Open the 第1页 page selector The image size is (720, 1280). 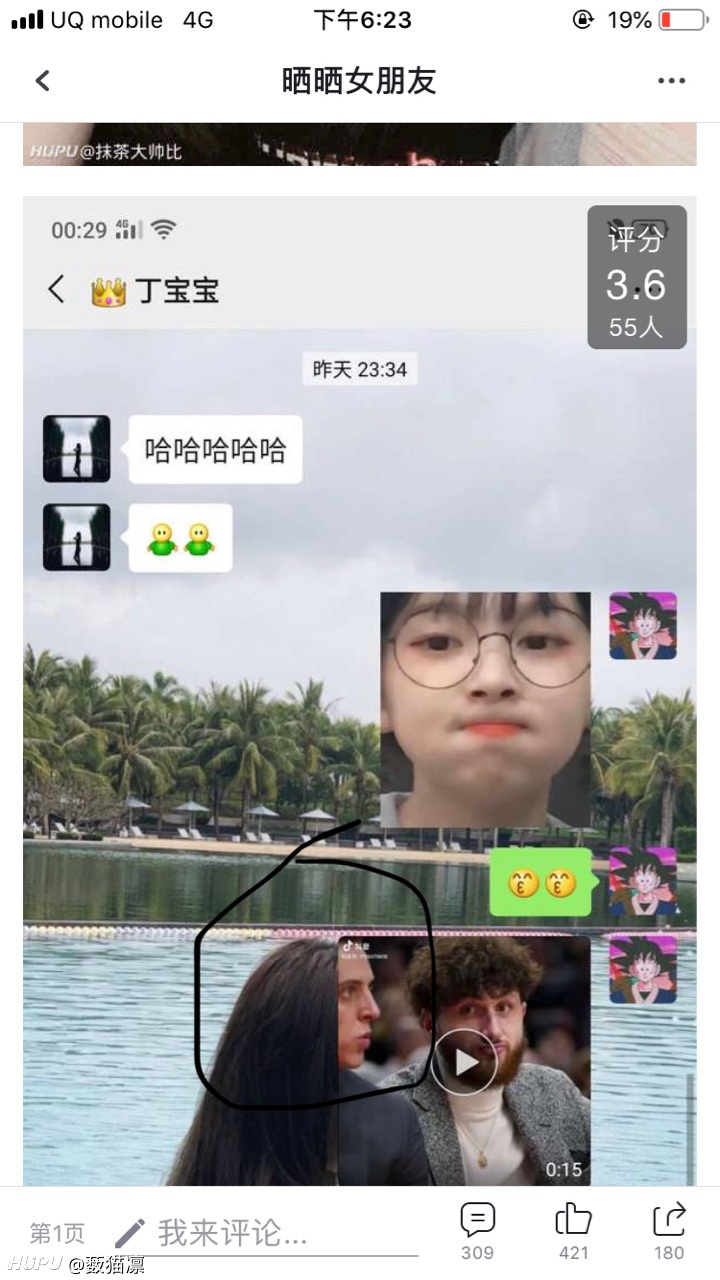pos(57,1233)
